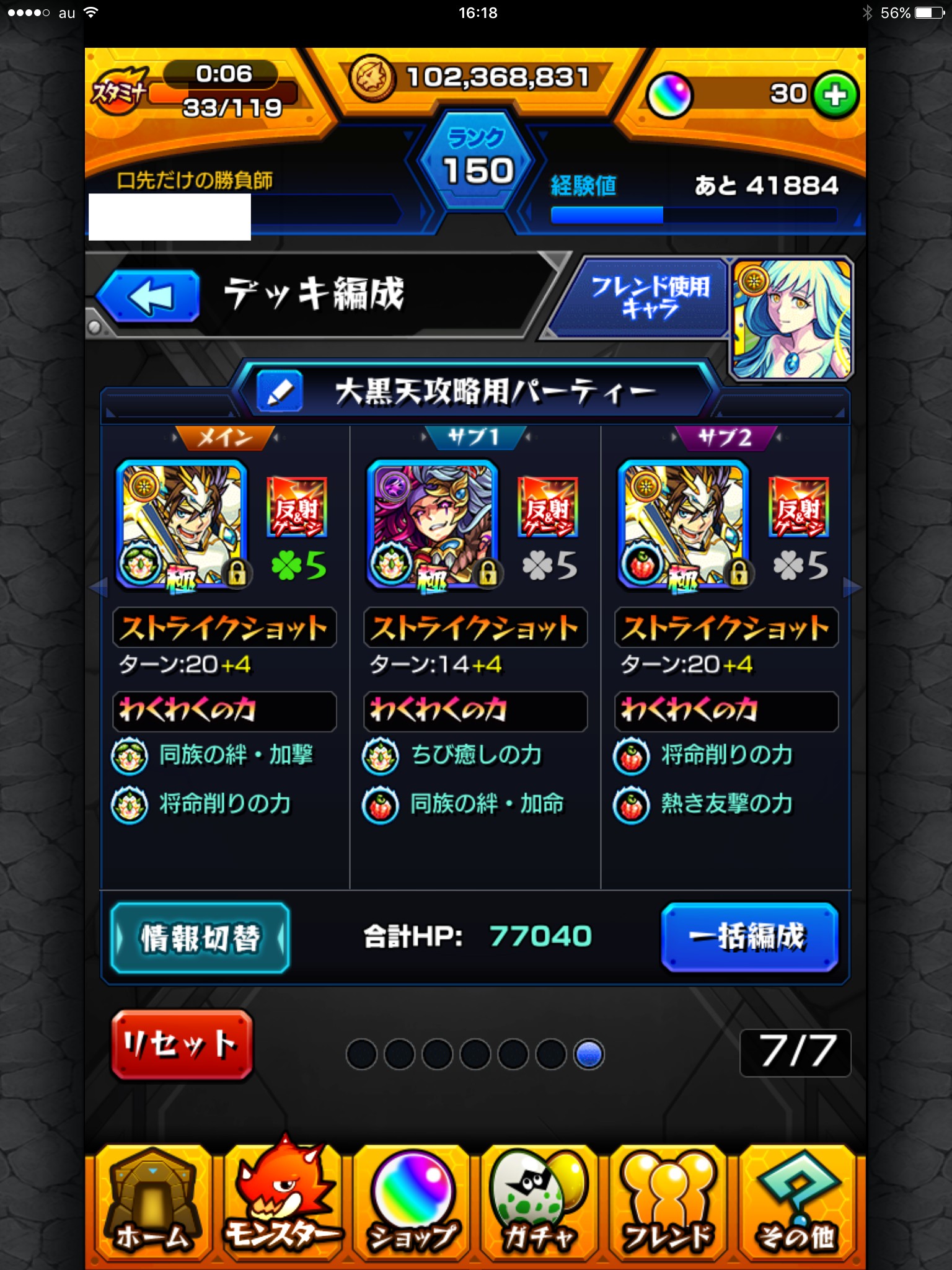Go to next deck with right arrow
The height and width of the screenshot is (1270, 952).
coord(853,587)
